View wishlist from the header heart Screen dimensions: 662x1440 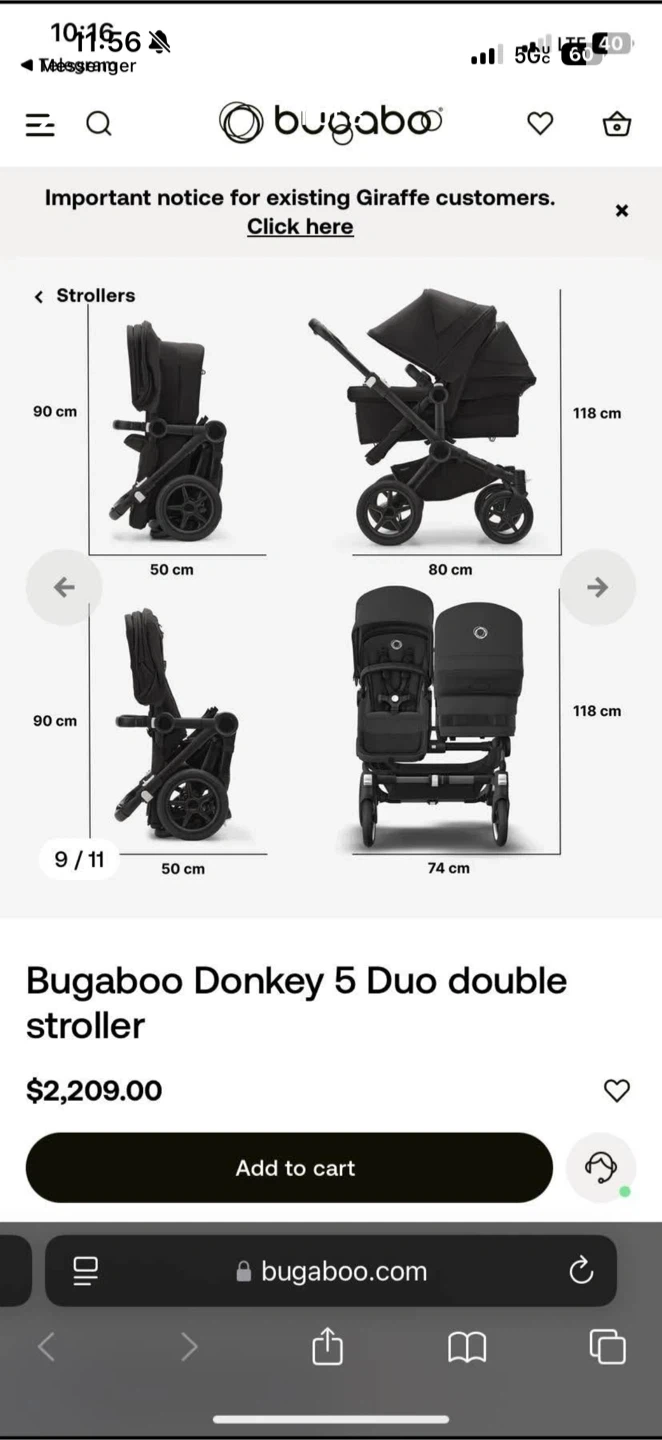(x=540, y=124)
